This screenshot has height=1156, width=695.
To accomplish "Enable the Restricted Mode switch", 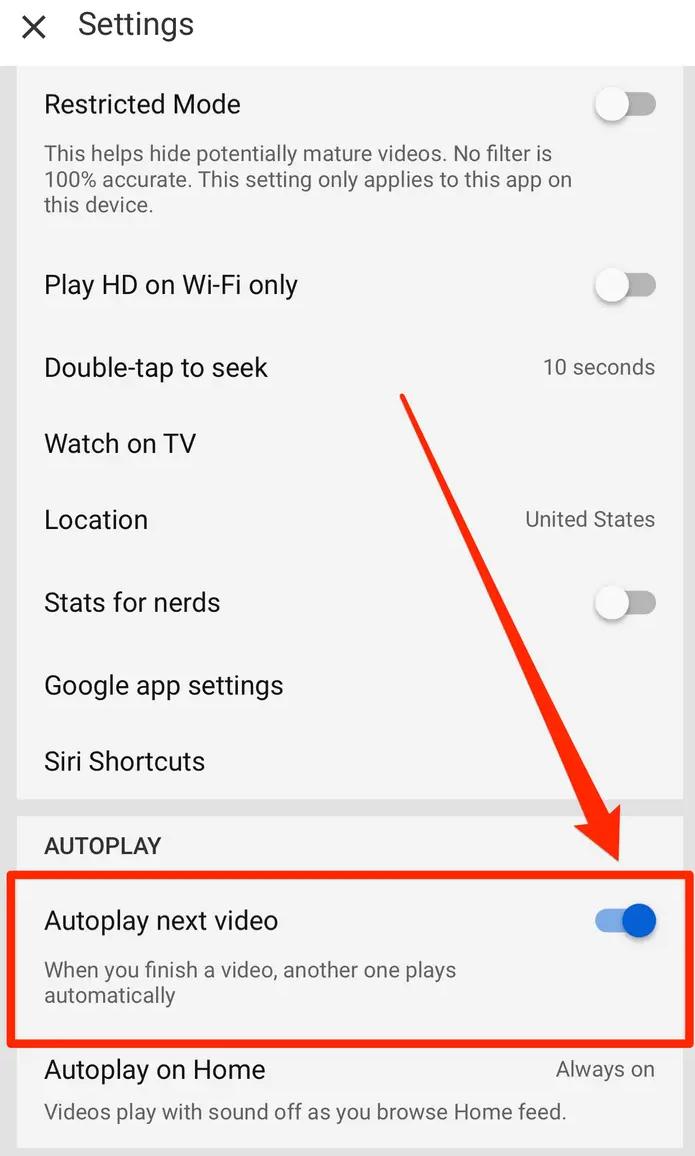I will coord(625,105).
